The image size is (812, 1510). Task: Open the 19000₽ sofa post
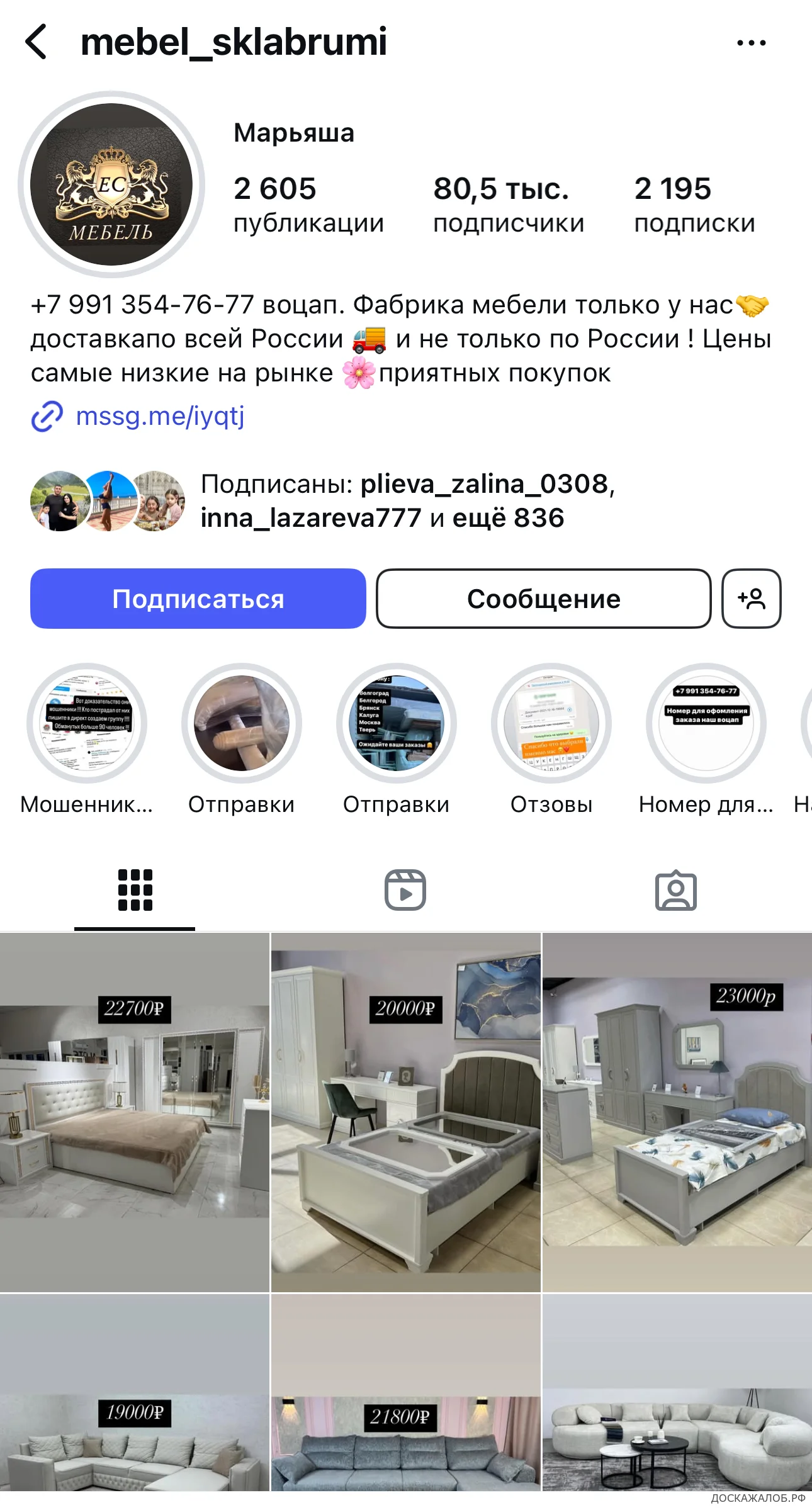coord(135,1392)
